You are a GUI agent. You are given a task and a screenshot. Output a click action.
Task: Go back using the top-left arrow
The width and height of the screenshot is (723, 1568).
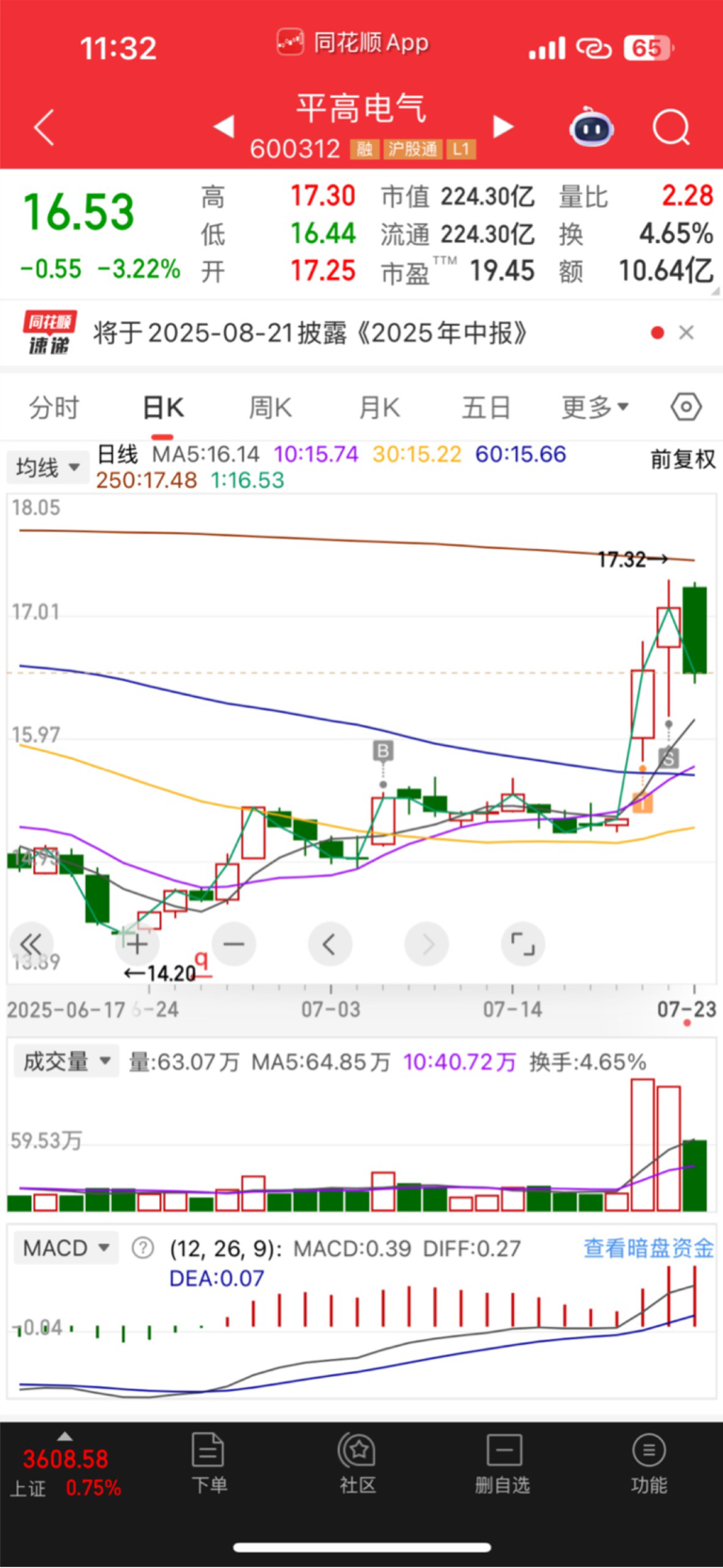pyautogui.click(x=44, y=127)
